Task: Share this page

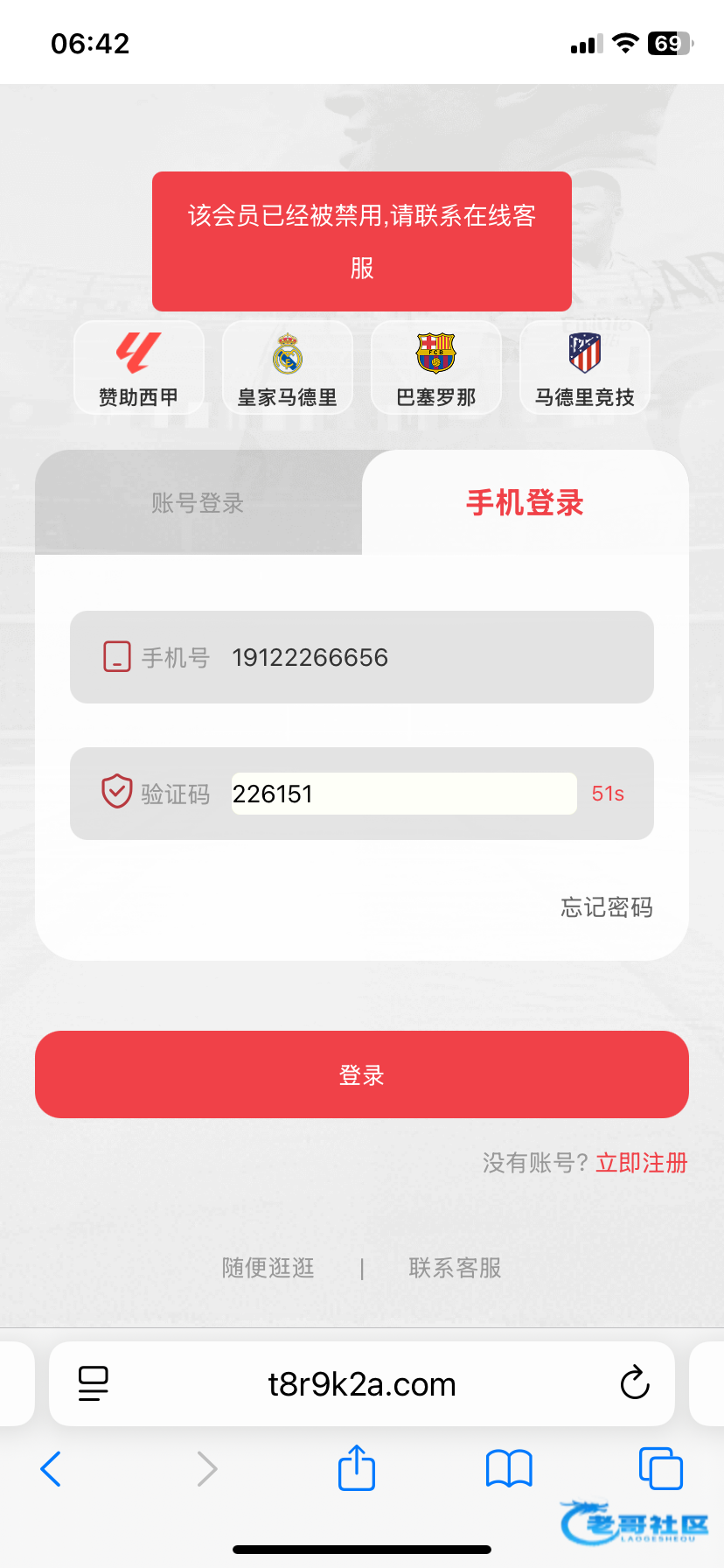Action: [x=357, y=1467]
